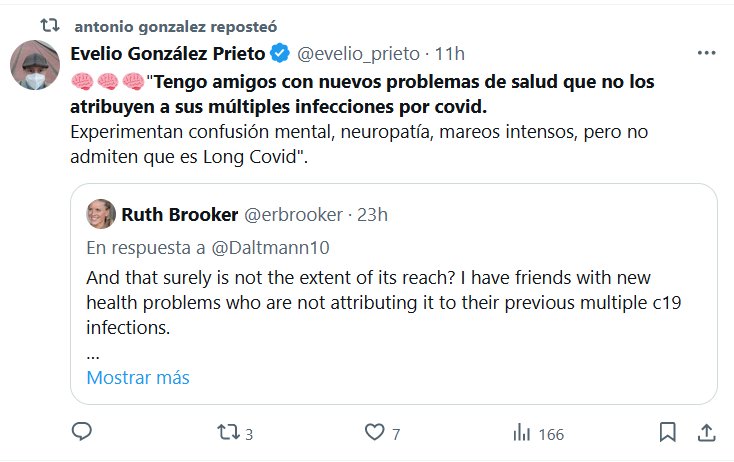
Task: Expand quoted tweet with Mostrar más
Action: (138, 378)
